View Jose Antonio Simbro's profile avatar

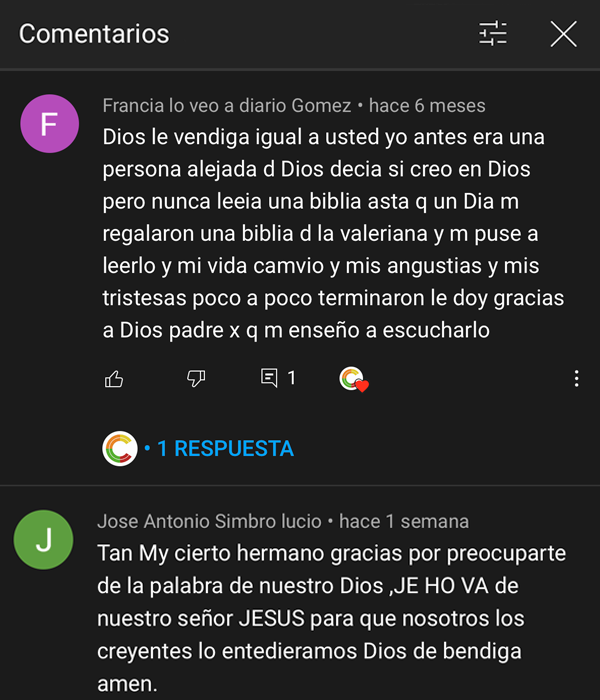(x=42, y=541)
